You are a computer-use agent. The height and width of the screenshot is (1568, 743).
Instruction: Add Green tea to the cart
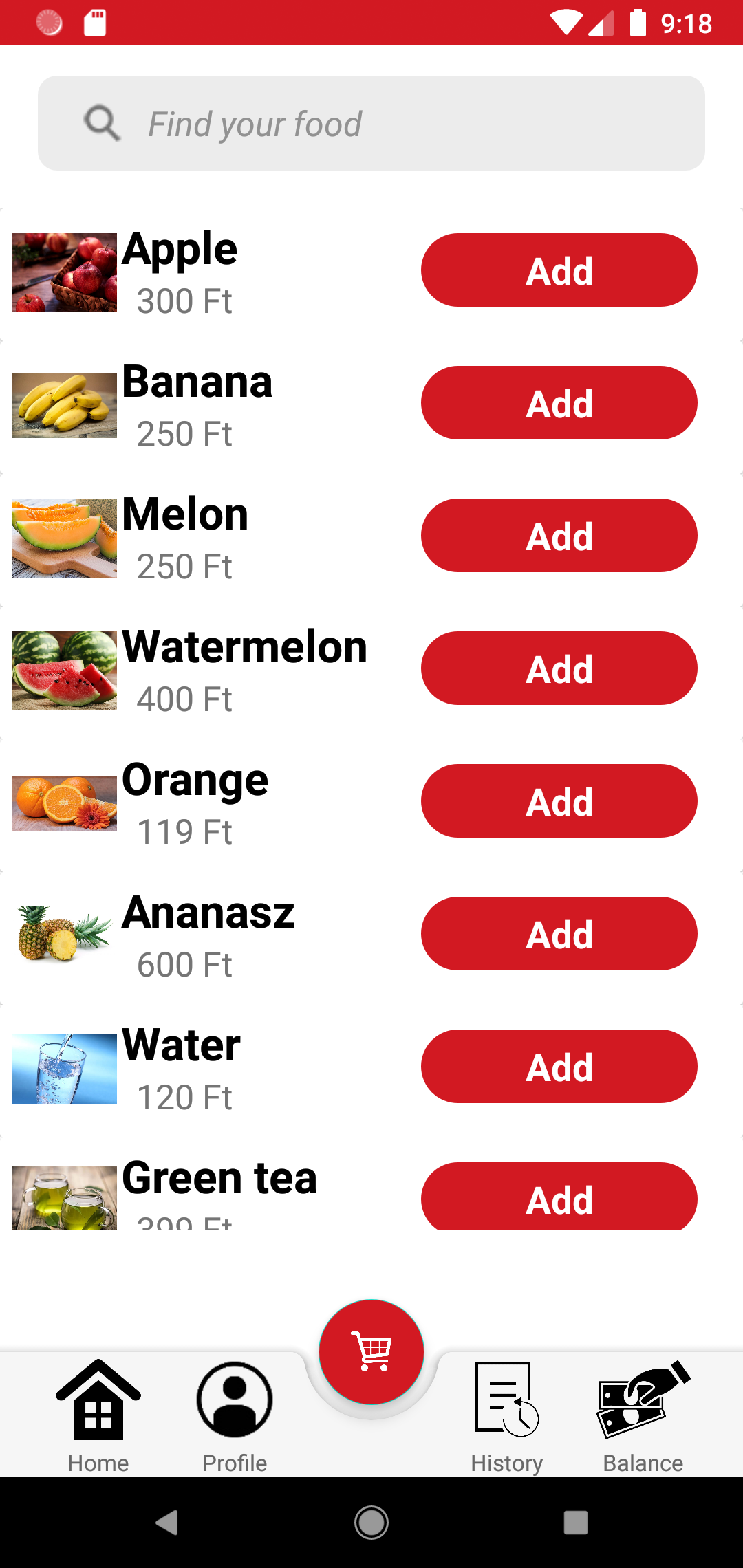click(559, 1197)
